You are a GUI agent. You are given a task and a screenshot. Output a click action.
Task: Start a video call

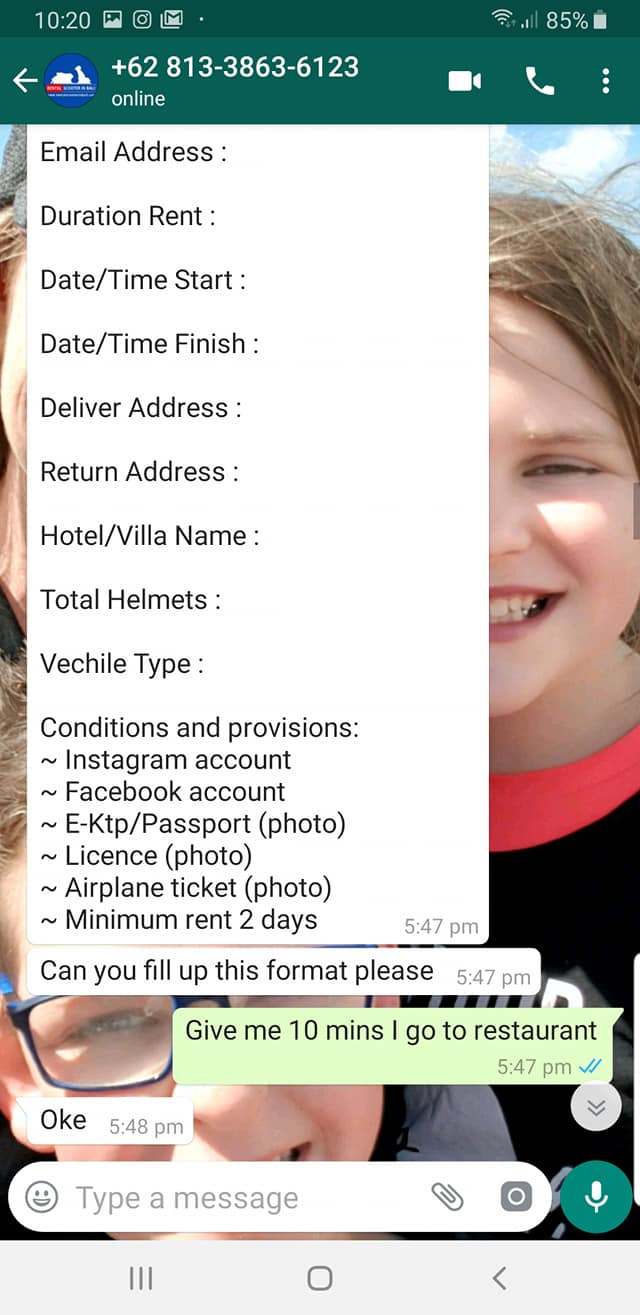point(465,81)
